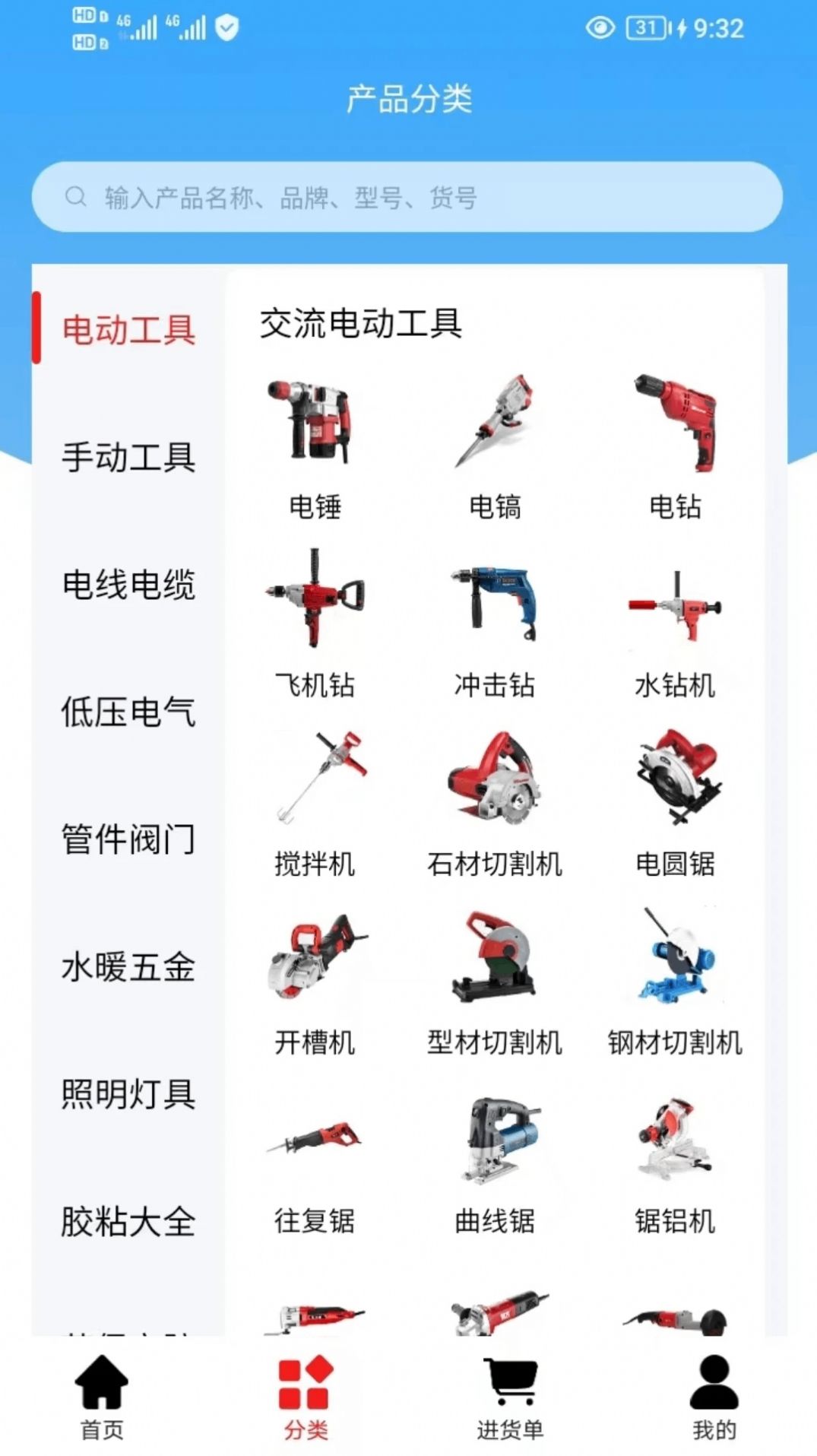
Task: Tap the product search input field
Action: pyautogui.click(x=408, y=196)
